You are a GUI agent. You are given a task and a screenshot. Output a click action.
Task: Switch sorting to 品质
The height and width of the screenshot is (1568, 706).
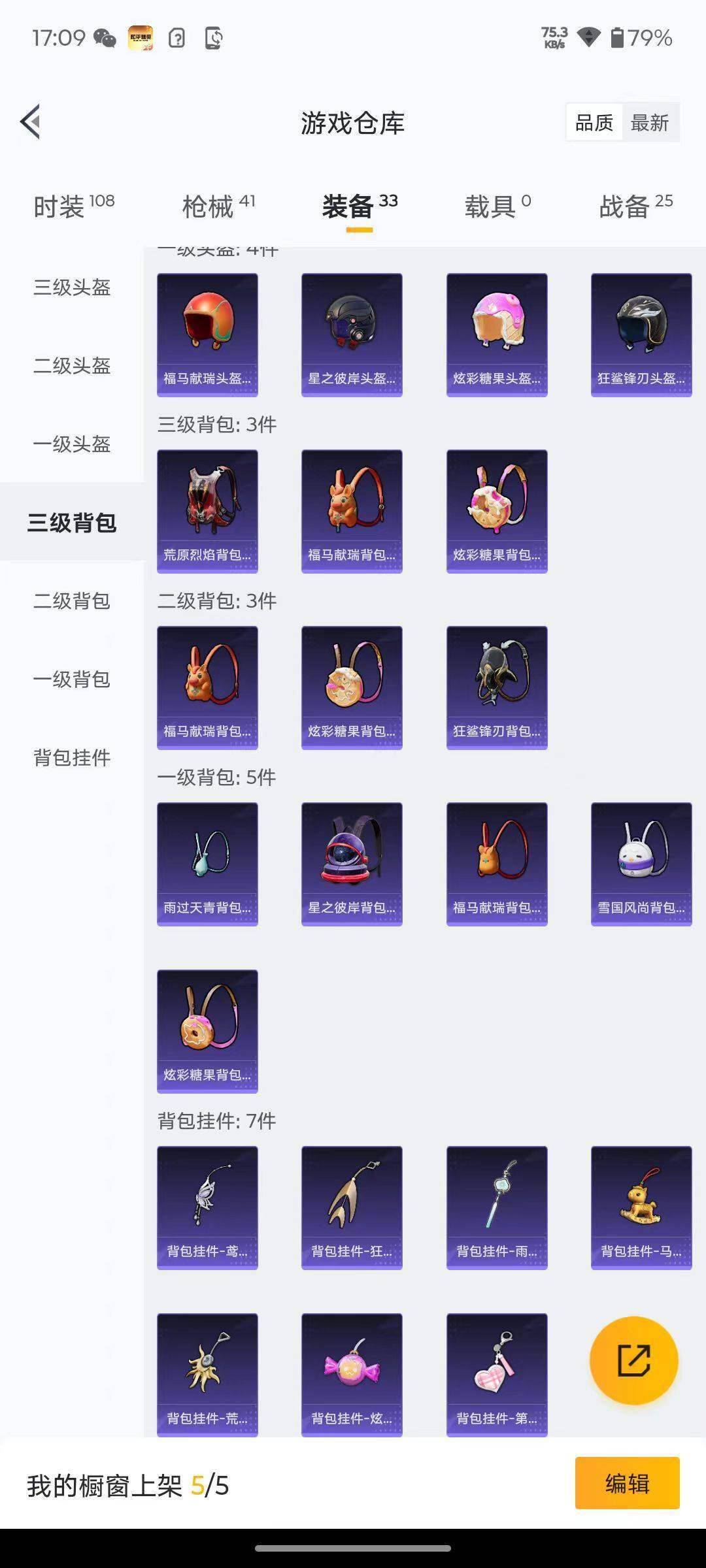pos(594,122)
